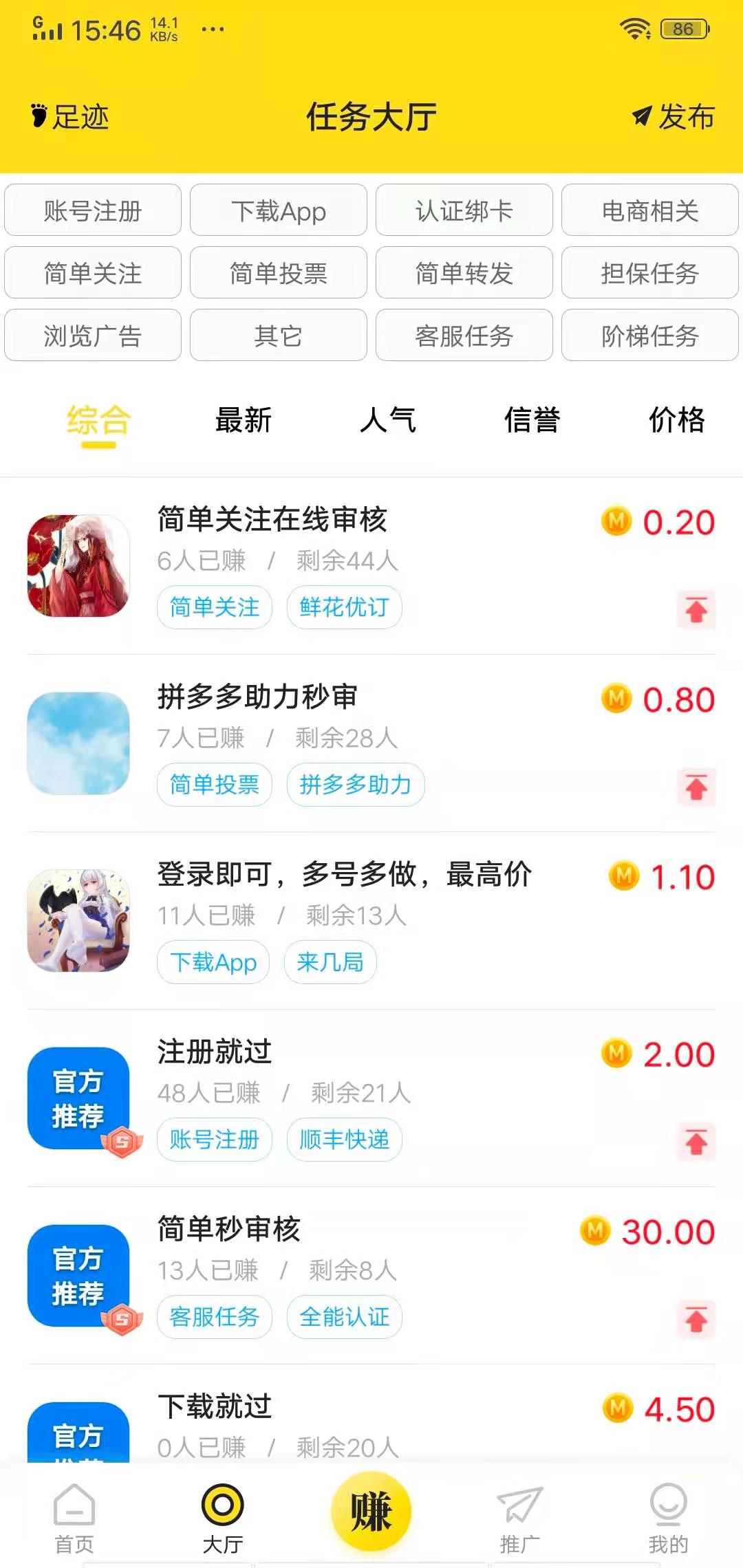Open the 足迹 footprints history

[69, 117]
